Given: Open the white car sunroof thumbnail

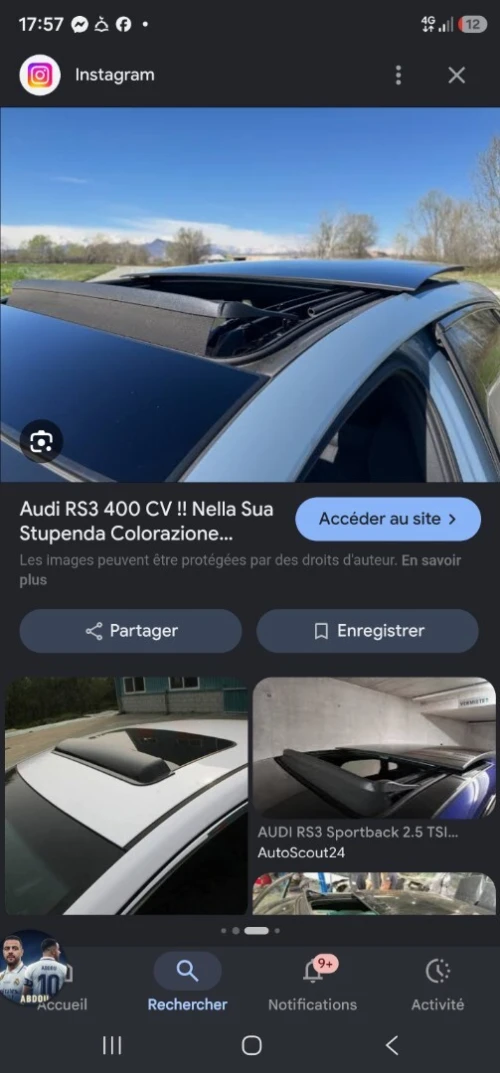Looking at the screenshot, I should (127, 796).
